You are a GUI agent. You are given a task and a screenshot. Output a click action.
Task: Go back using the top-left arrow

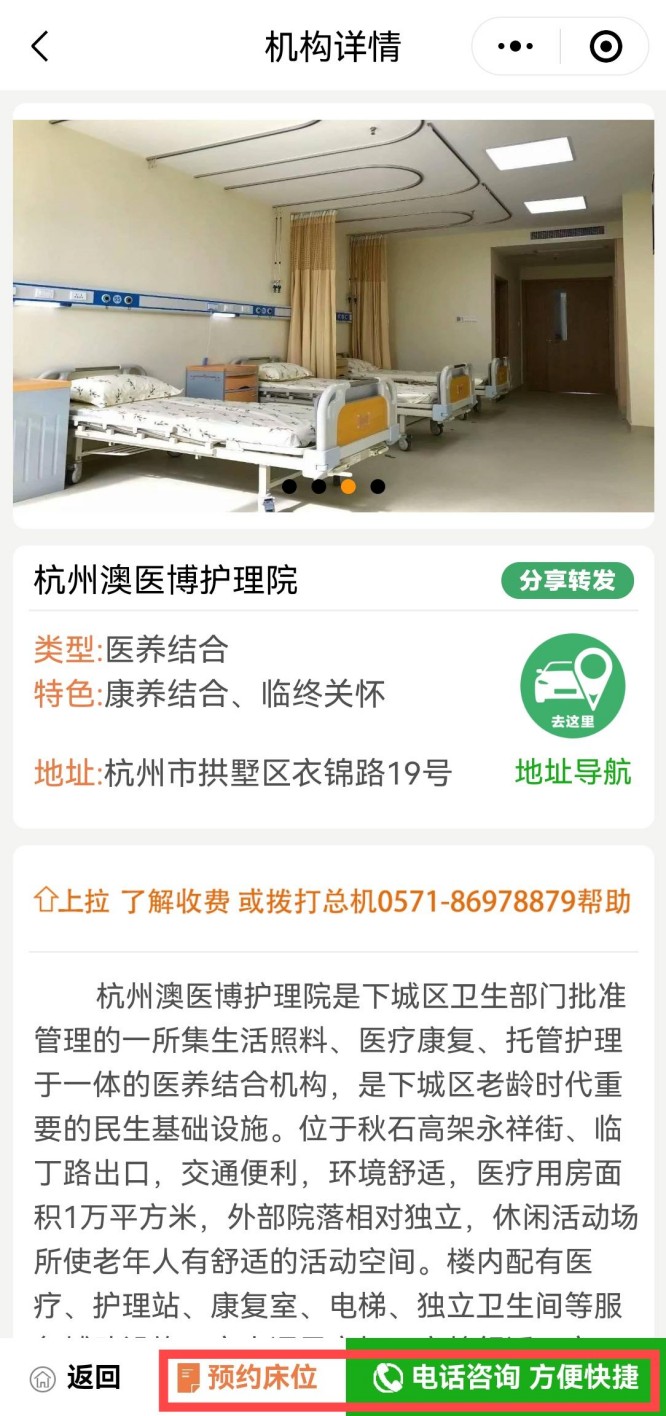point(40,46)
